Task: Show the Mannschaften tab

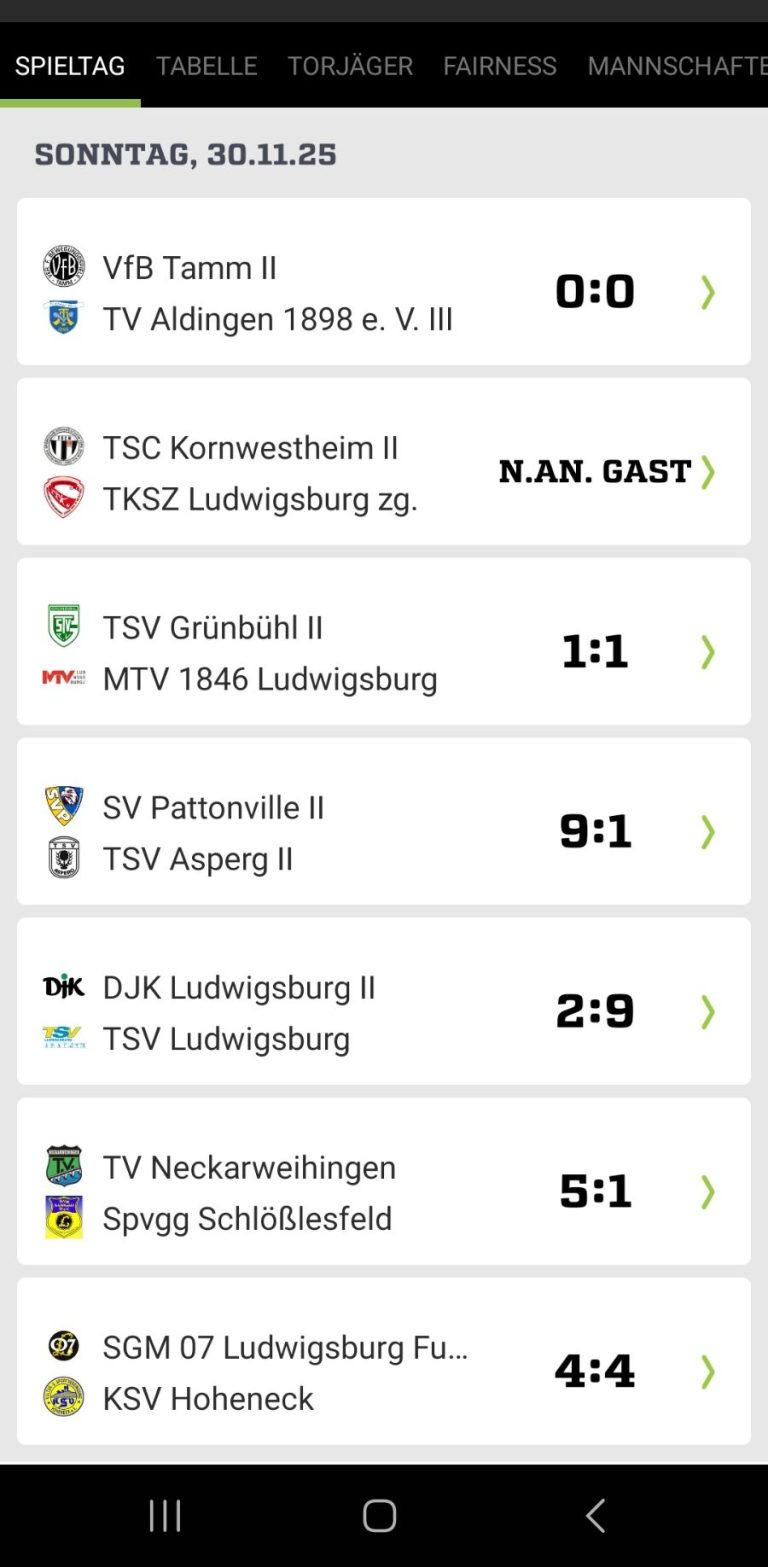Action: 676,66
